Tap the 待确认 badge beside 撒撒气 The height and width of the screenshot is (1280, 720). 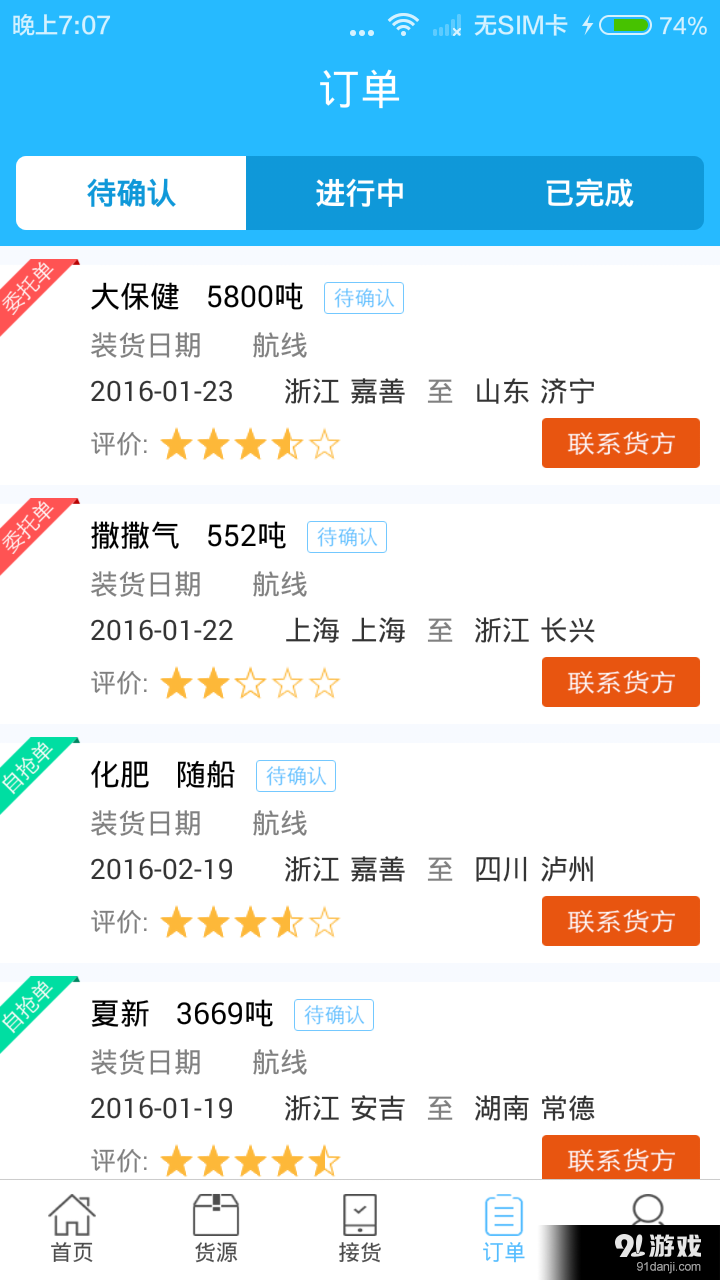[x=346, y=537]
